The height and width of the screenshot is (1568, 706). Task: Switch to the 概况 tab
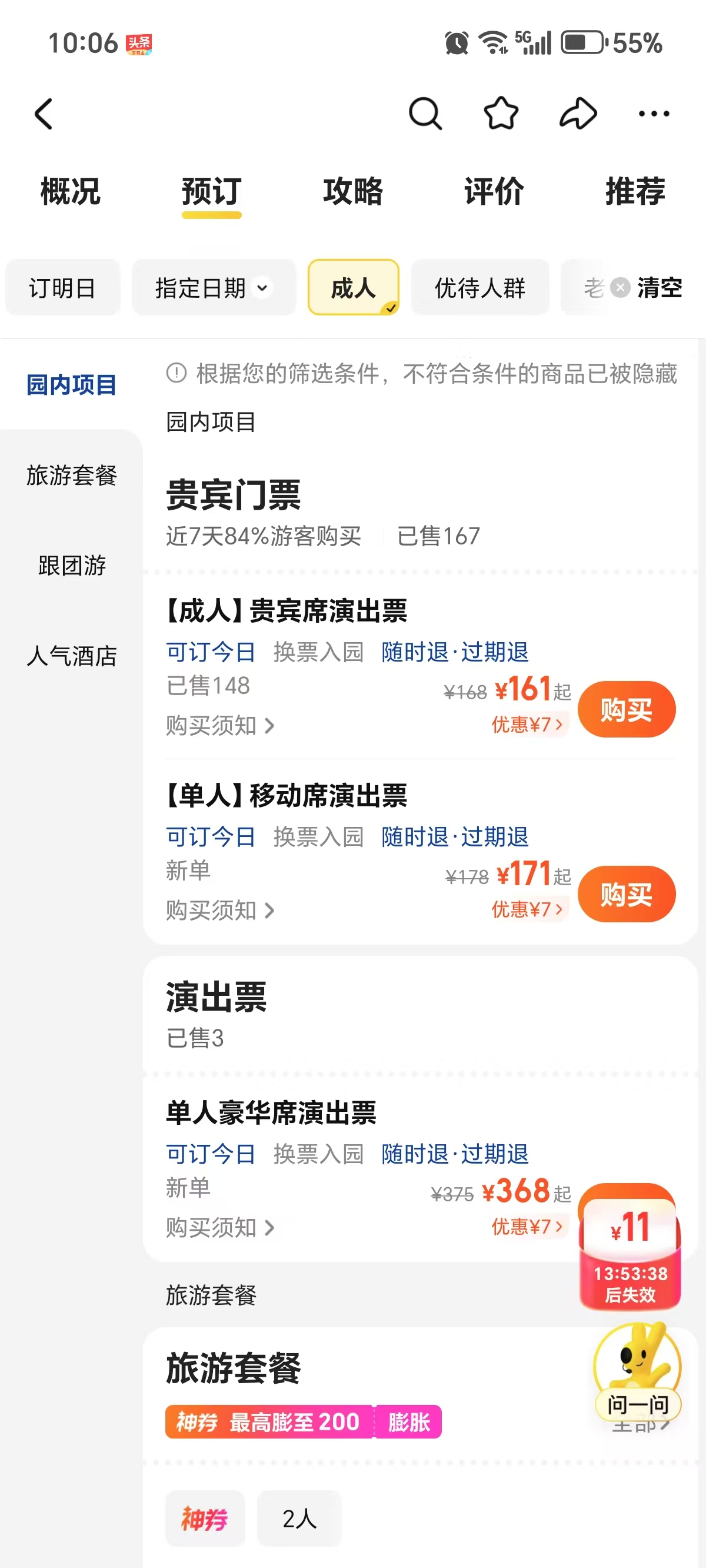click(71, 191)
